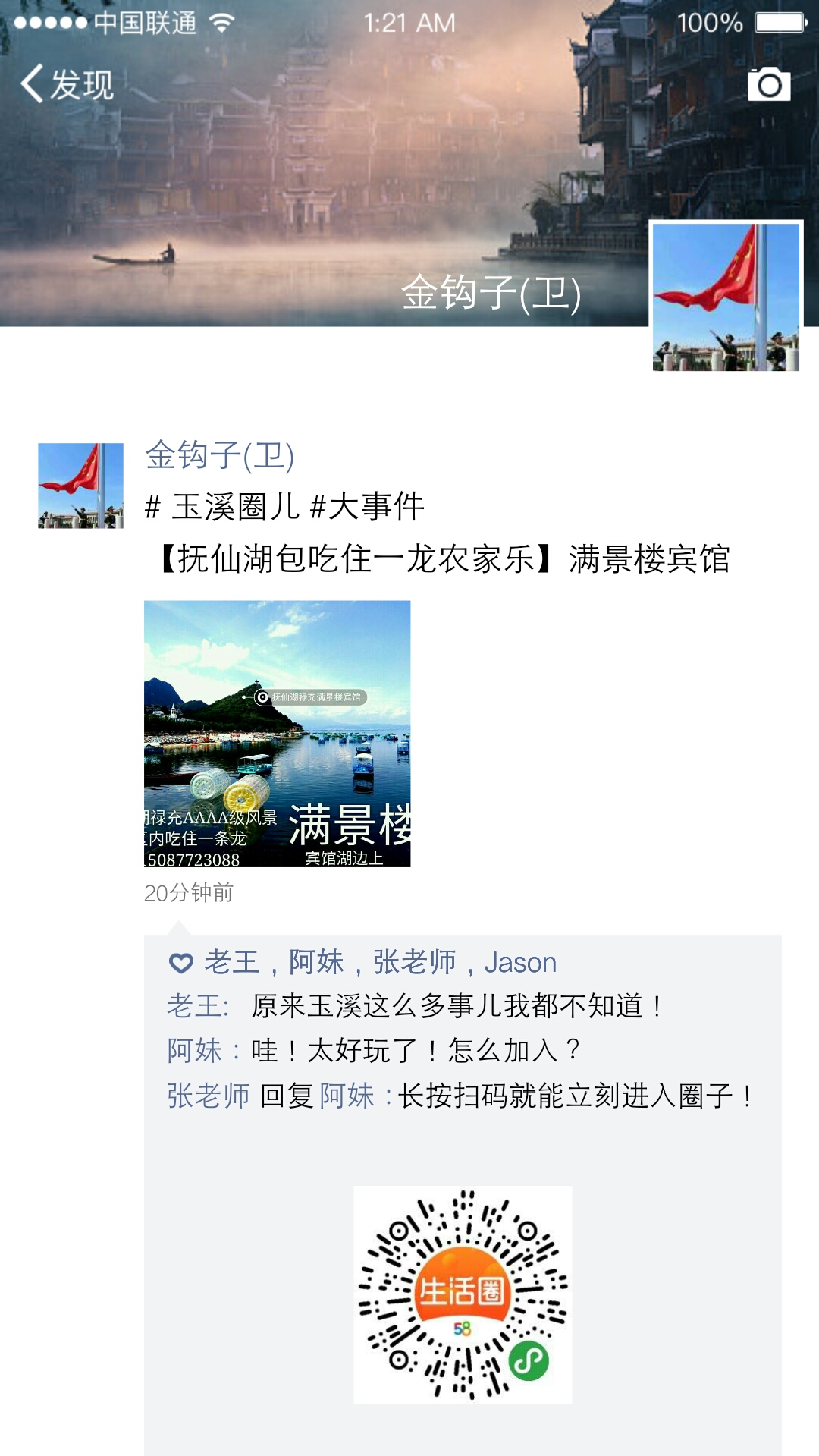This screenshot has height=1456, width=819.
Task: Open 张老师's profile from the reply comment
Action: pyautogui.click(x=209, y=1096)
